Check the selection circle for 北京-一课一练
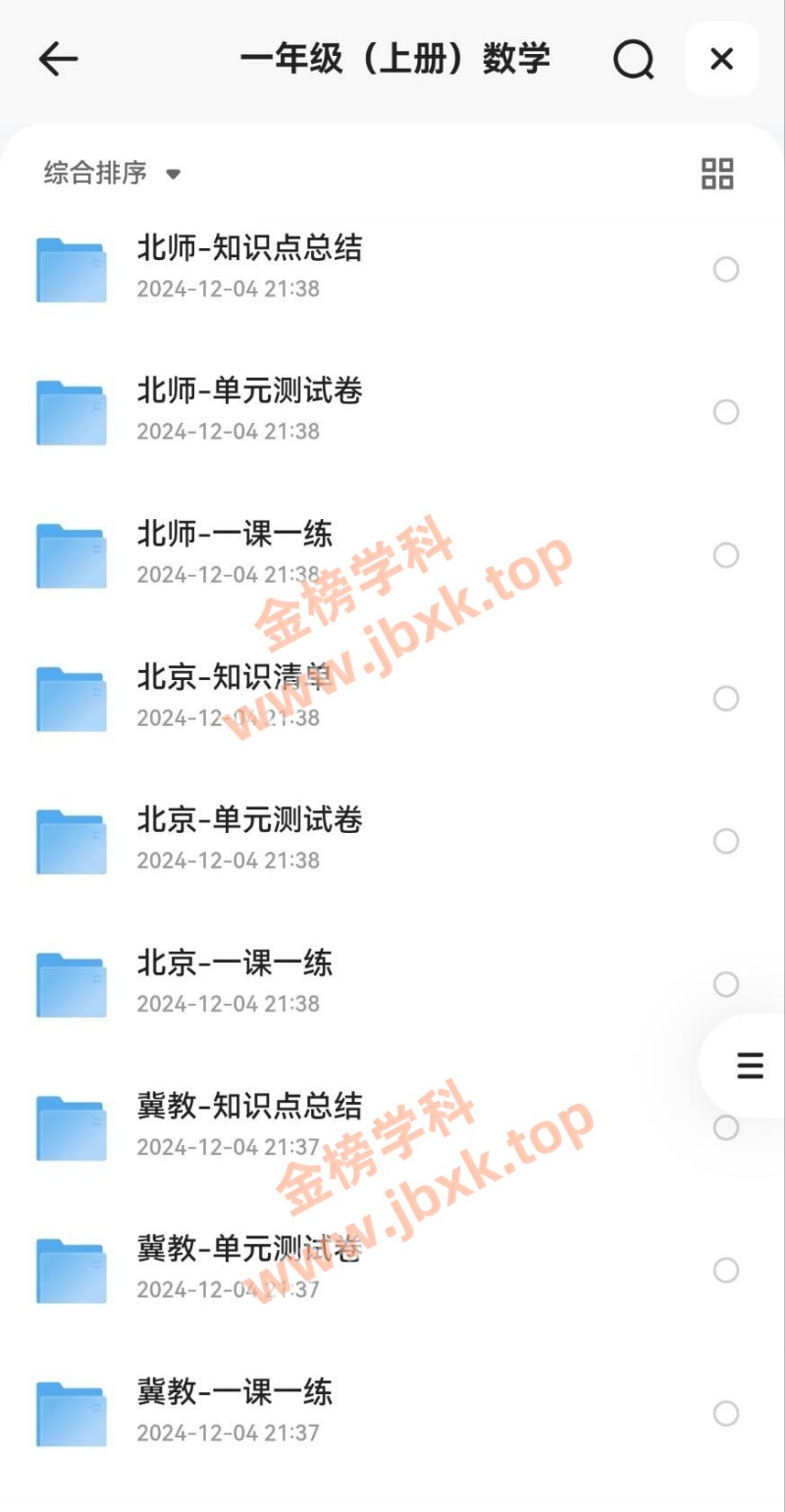Viewport: 785px width, 1512px height. [x=727, y=984]
